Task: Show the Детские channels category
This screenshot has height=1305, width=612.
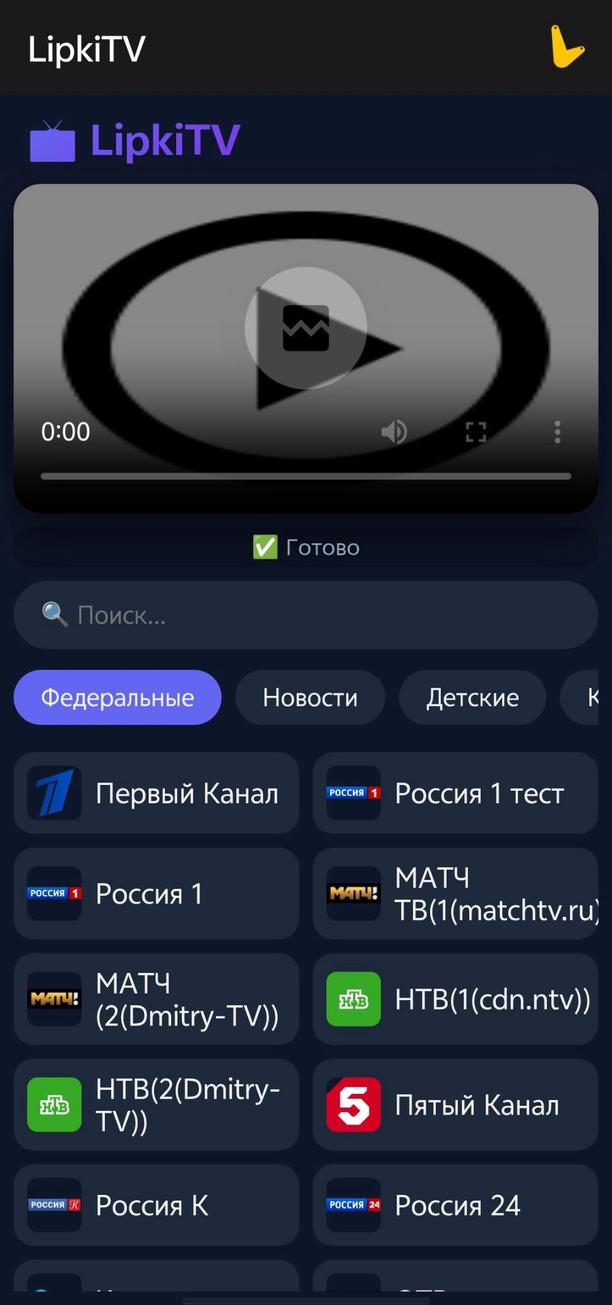Action: coord(472,697)
